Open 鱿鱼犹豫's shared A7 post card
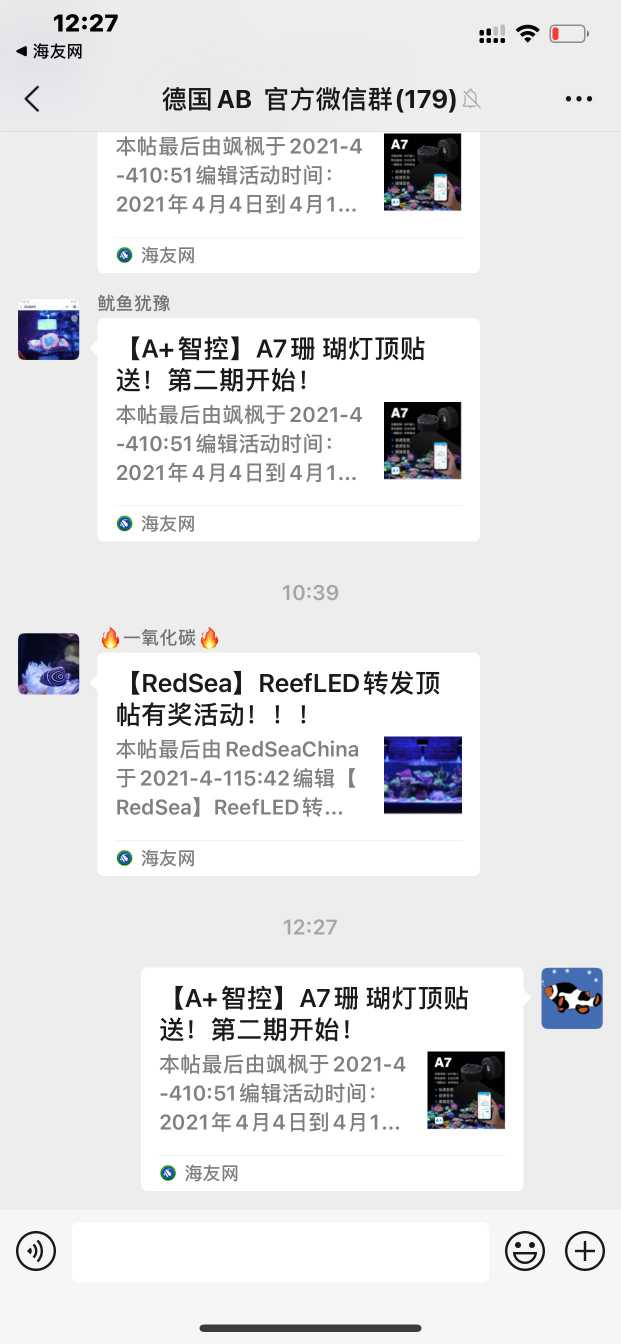This screenshot has width=621, height=1344. [x=288, y=429]
